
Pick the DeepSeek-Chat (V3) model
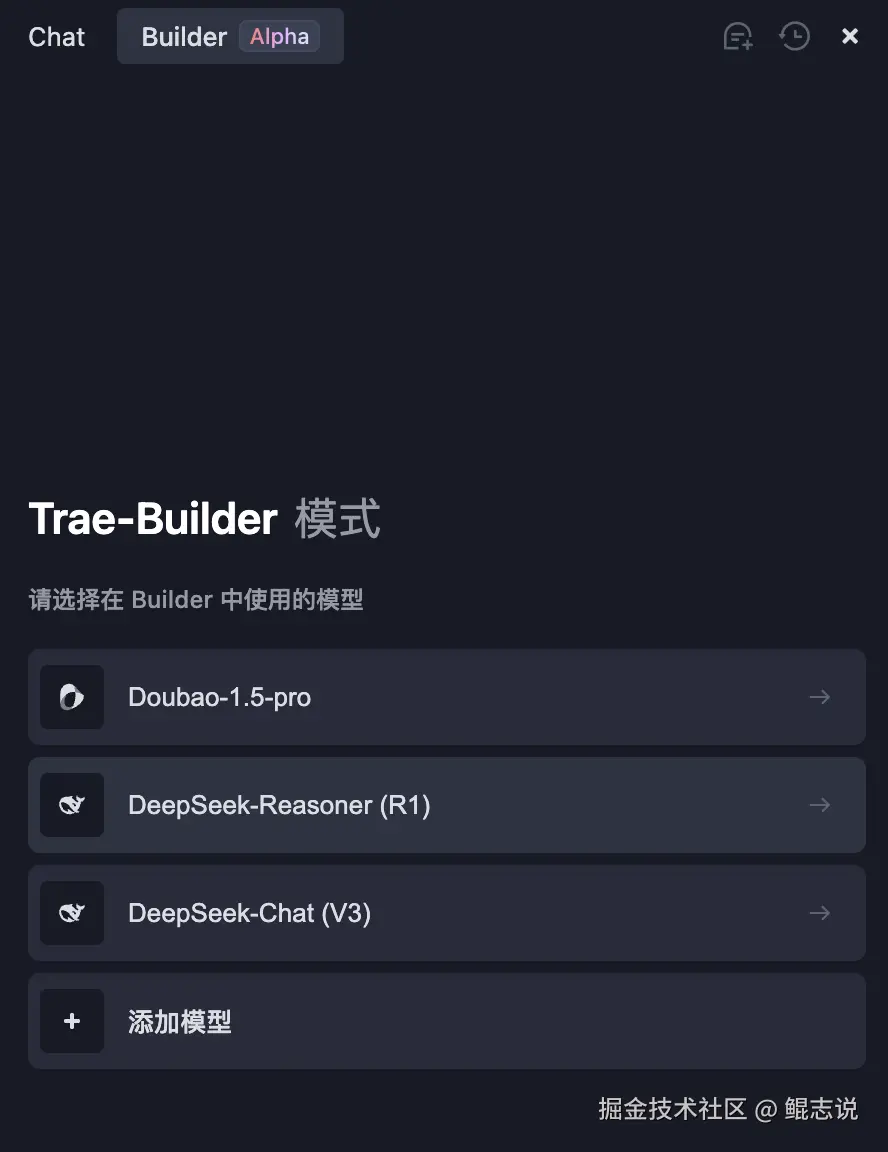pyautogui.click(x=446, y=913)
